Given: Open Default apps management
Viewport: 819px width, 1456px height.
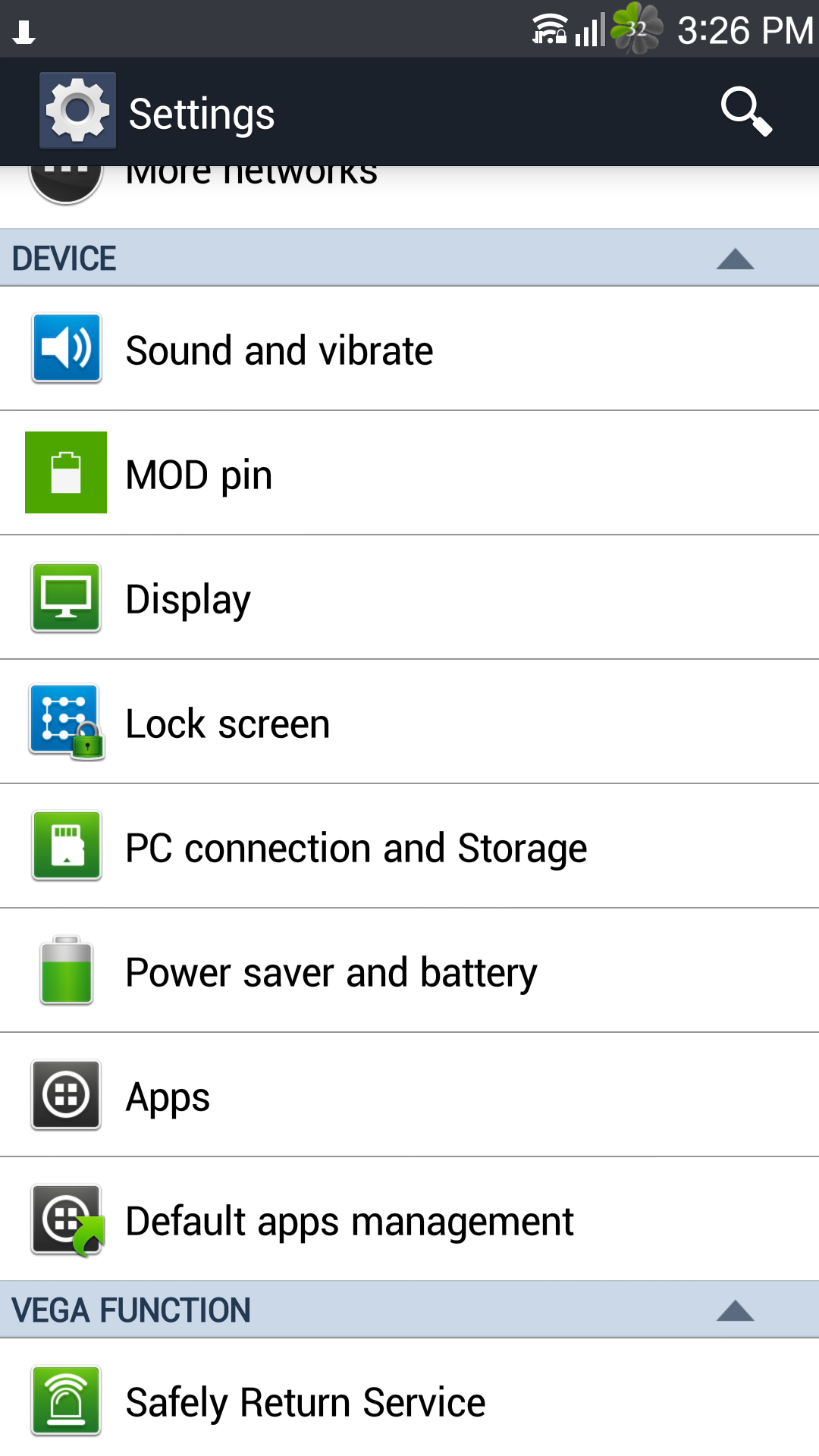Looking at the screenshot, I should 409,1219.
